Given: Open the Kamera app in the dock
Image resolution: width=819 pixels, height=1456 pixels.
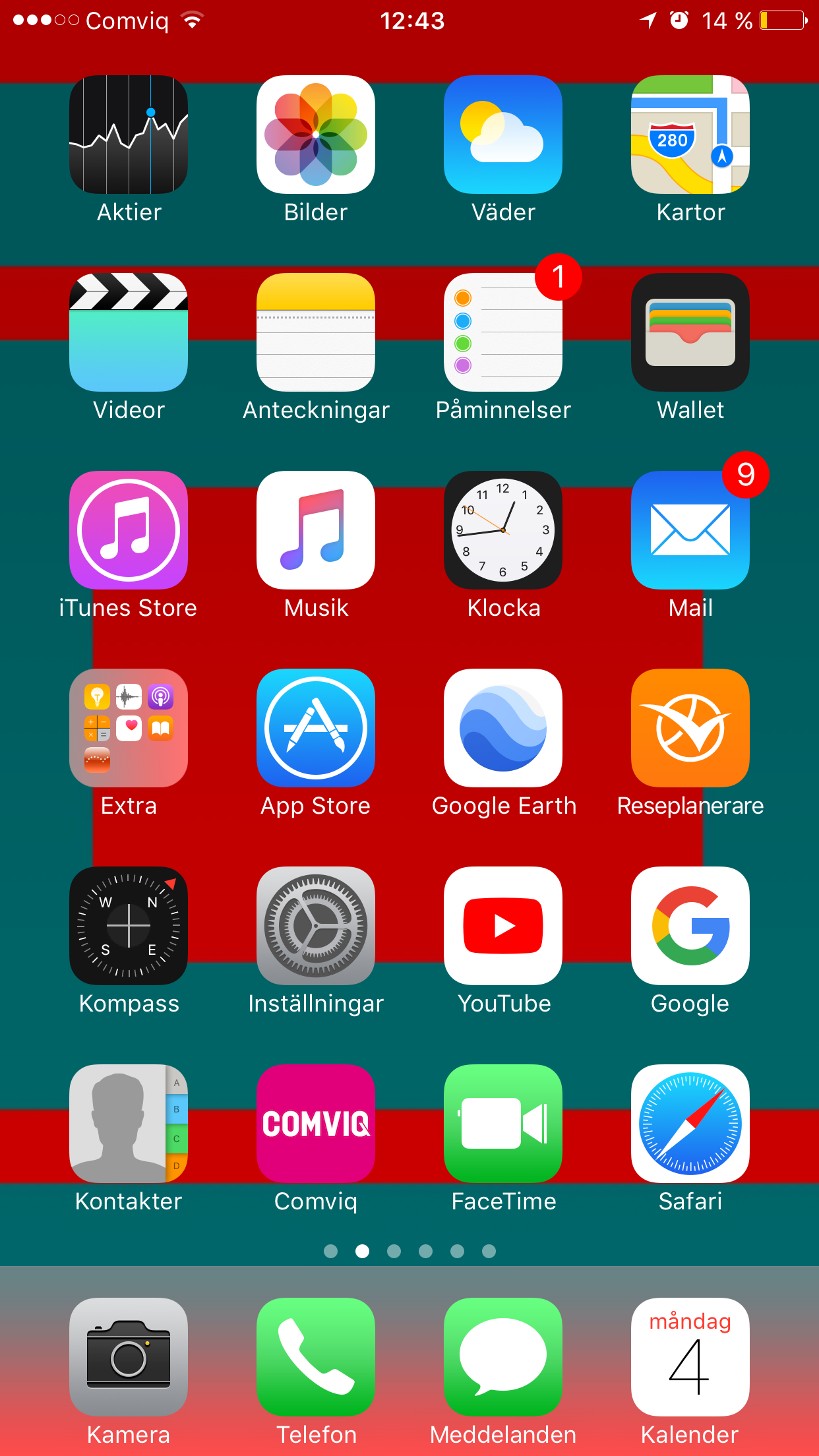Looking at the screenshot, I should (x=129, y=1357).
